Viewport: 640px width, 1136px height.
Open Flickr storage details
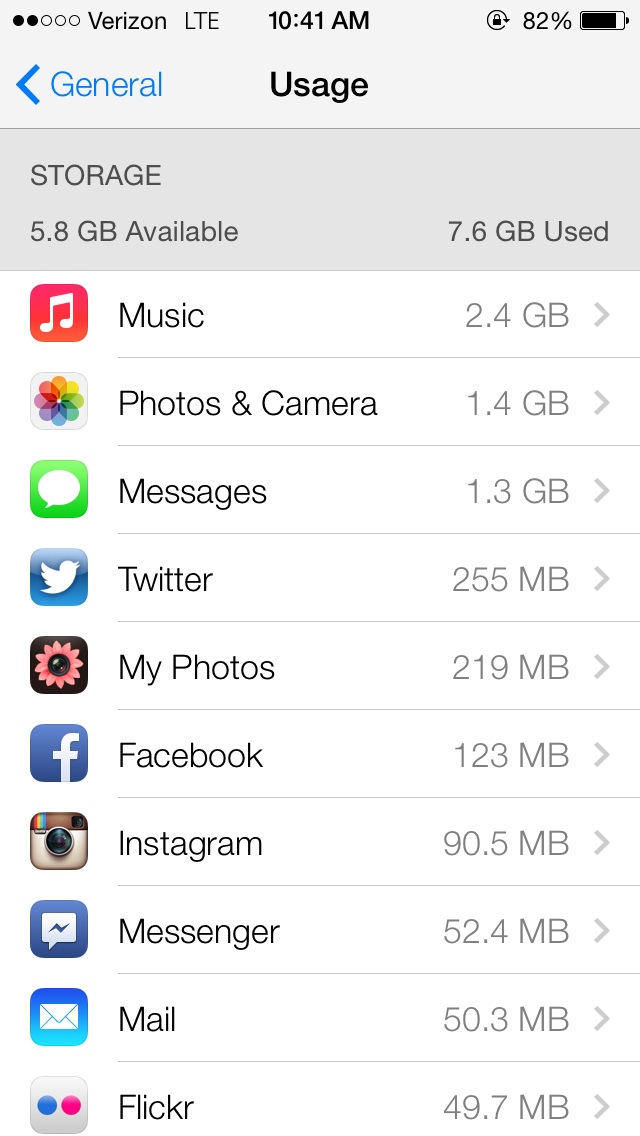pos(320,1100)
